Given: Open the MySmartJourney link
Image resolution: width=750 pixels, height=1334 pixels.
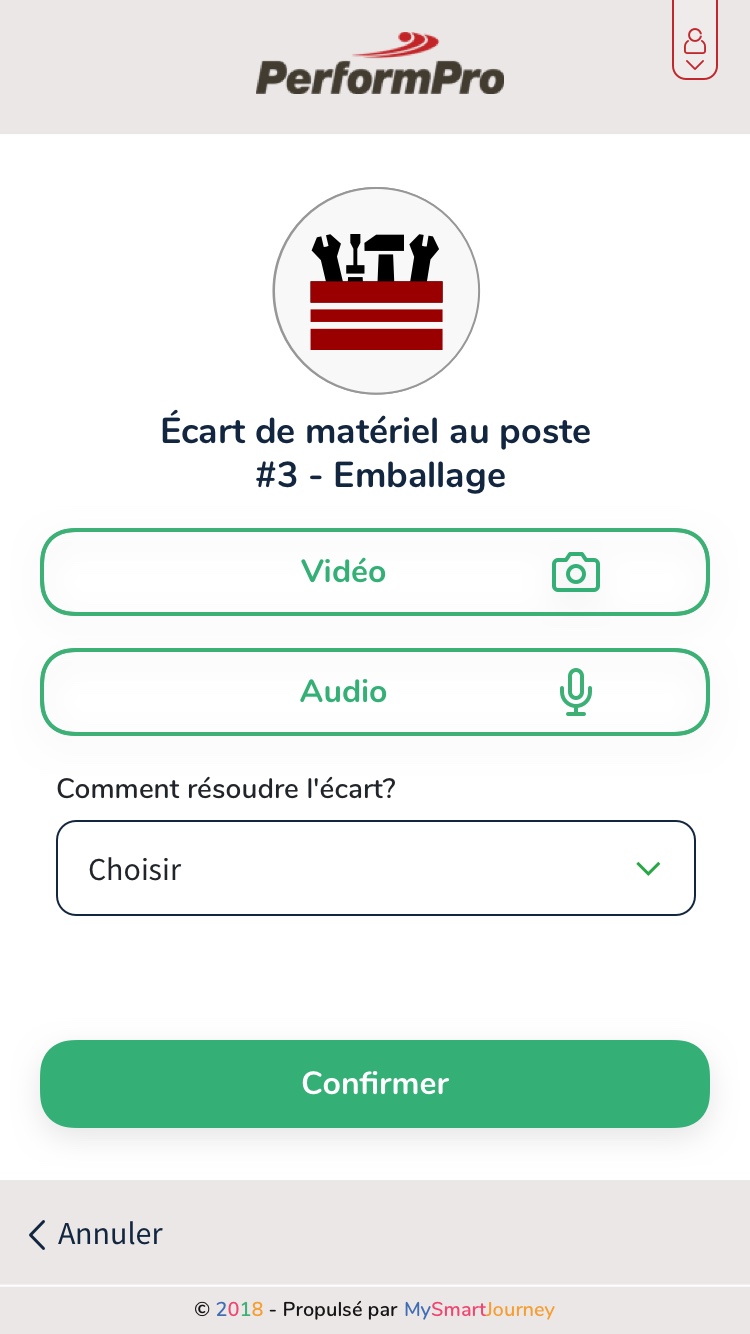Looking at the screenshot, I should [x=479, y=1309].
